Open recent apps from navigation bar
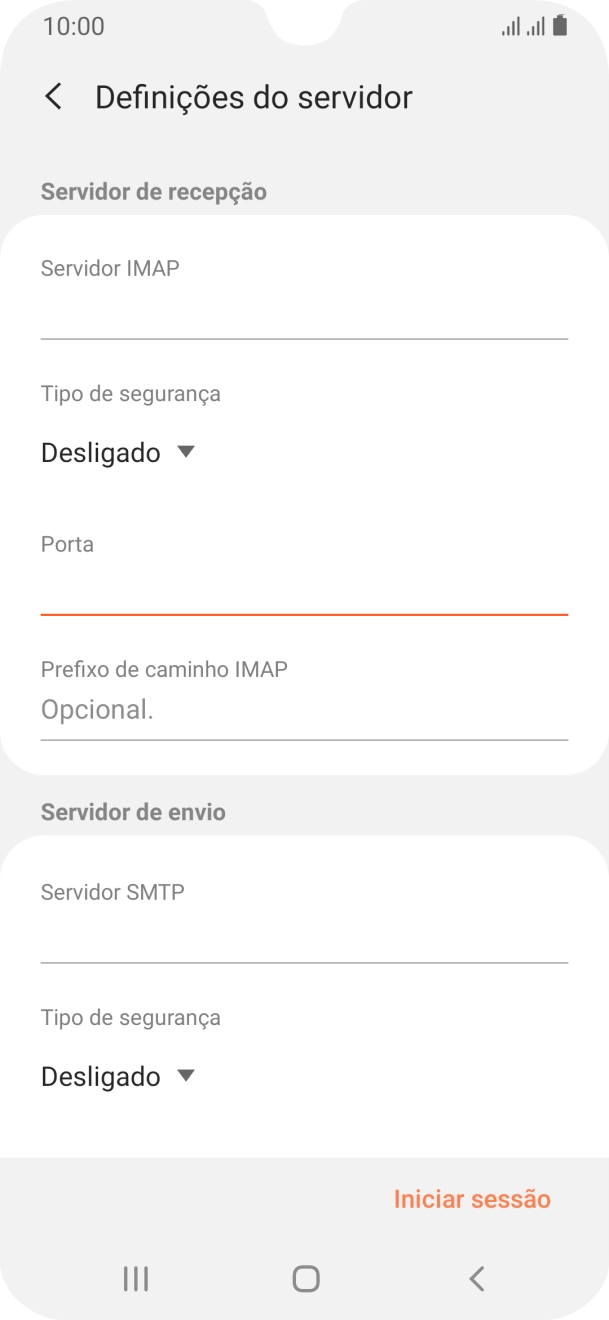Image resolution: width=609 pixels, height=1320 pixels. 135,1278
